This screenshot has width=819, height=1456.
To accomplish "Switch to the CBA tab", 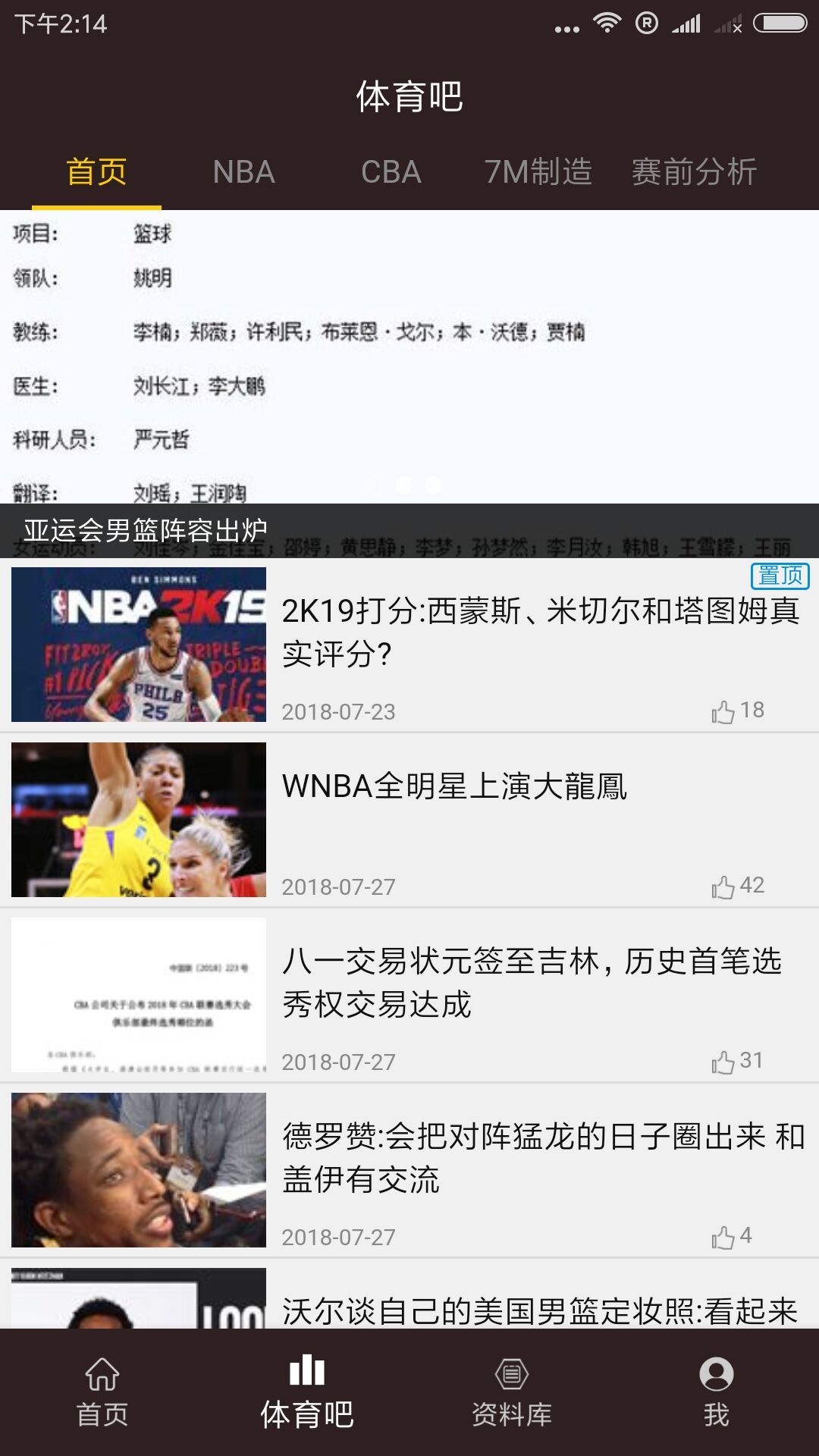I will 391,172.
